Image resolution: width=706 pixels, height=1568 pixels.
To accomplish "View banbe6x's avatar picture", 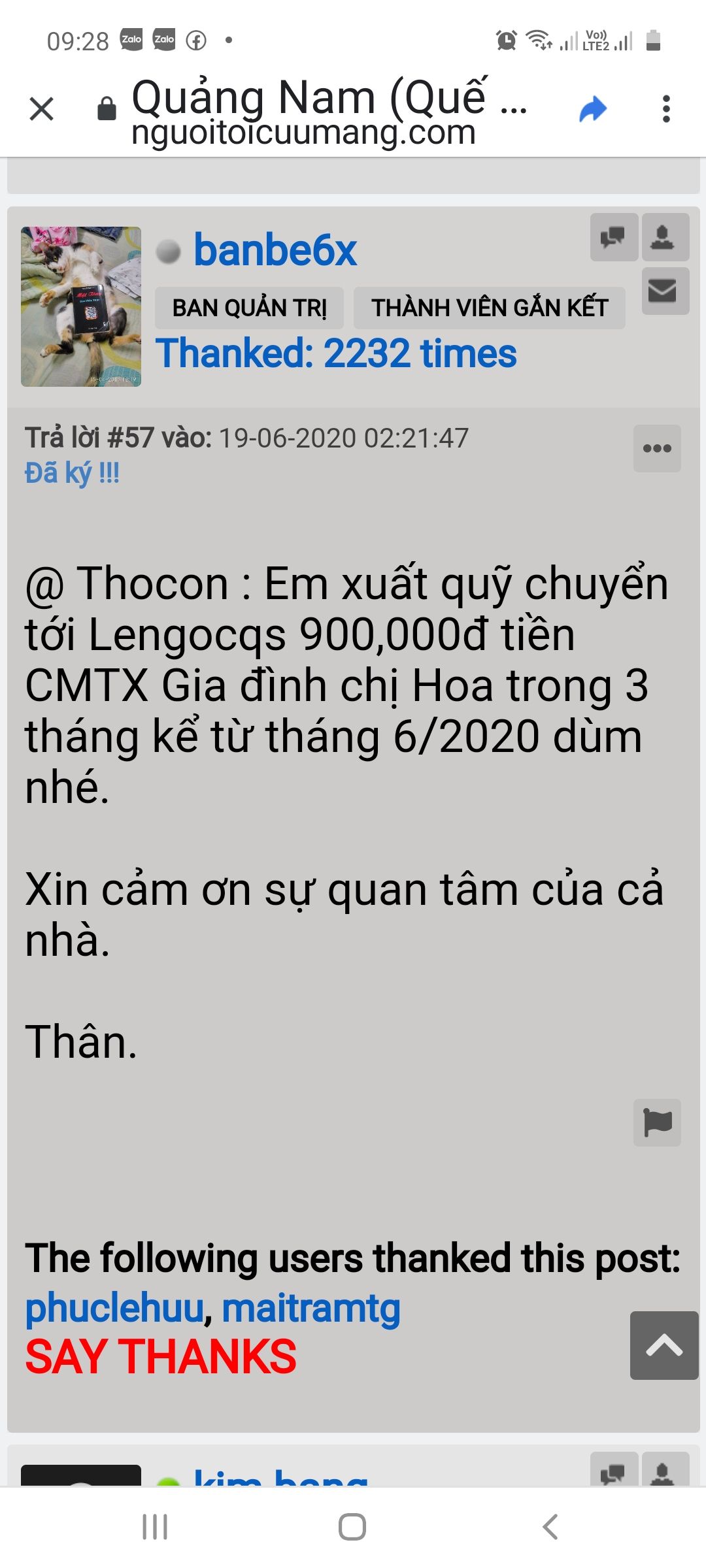I will coord(81,306).
